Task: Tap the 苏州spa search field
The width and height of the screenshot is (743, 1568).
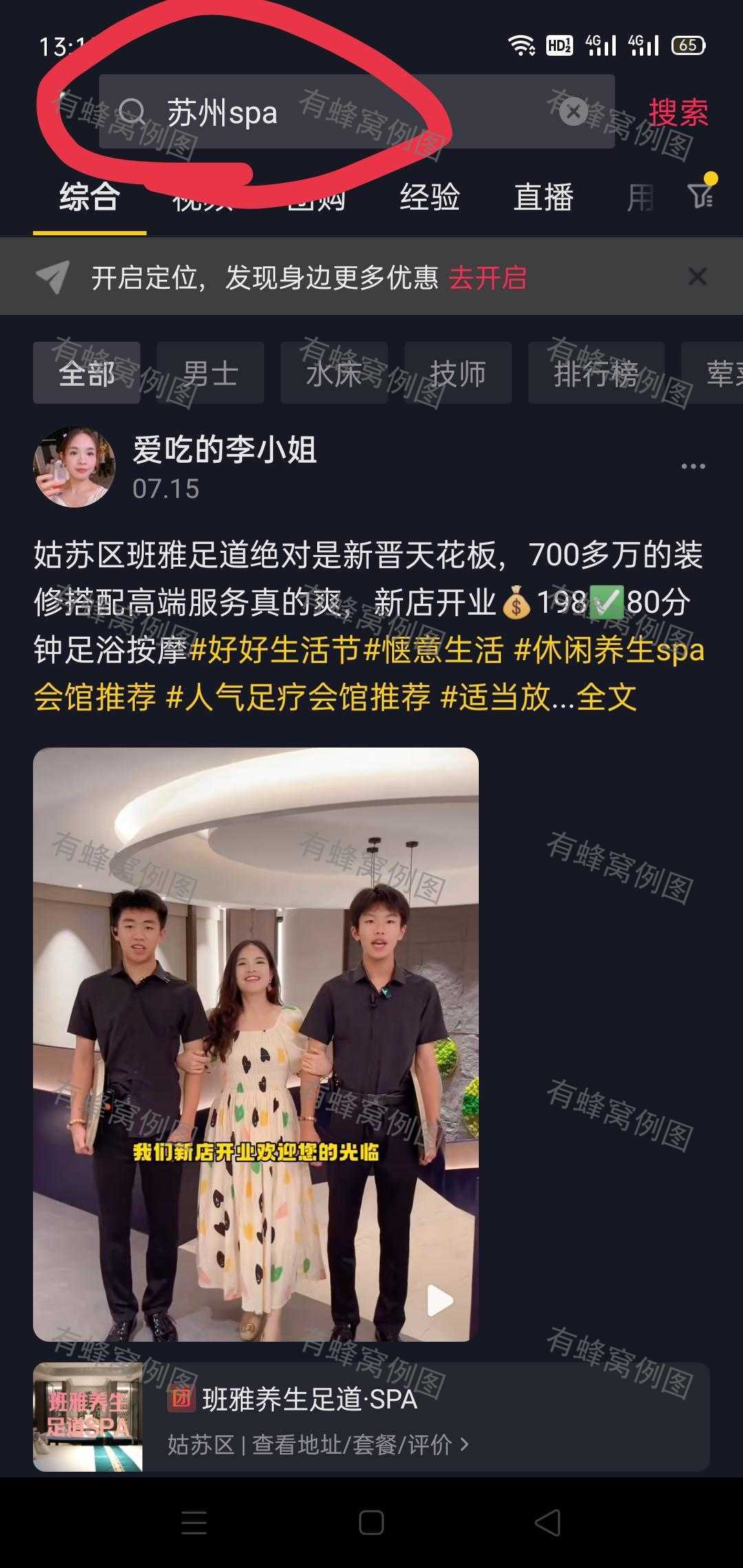Action: pos(344,112)
